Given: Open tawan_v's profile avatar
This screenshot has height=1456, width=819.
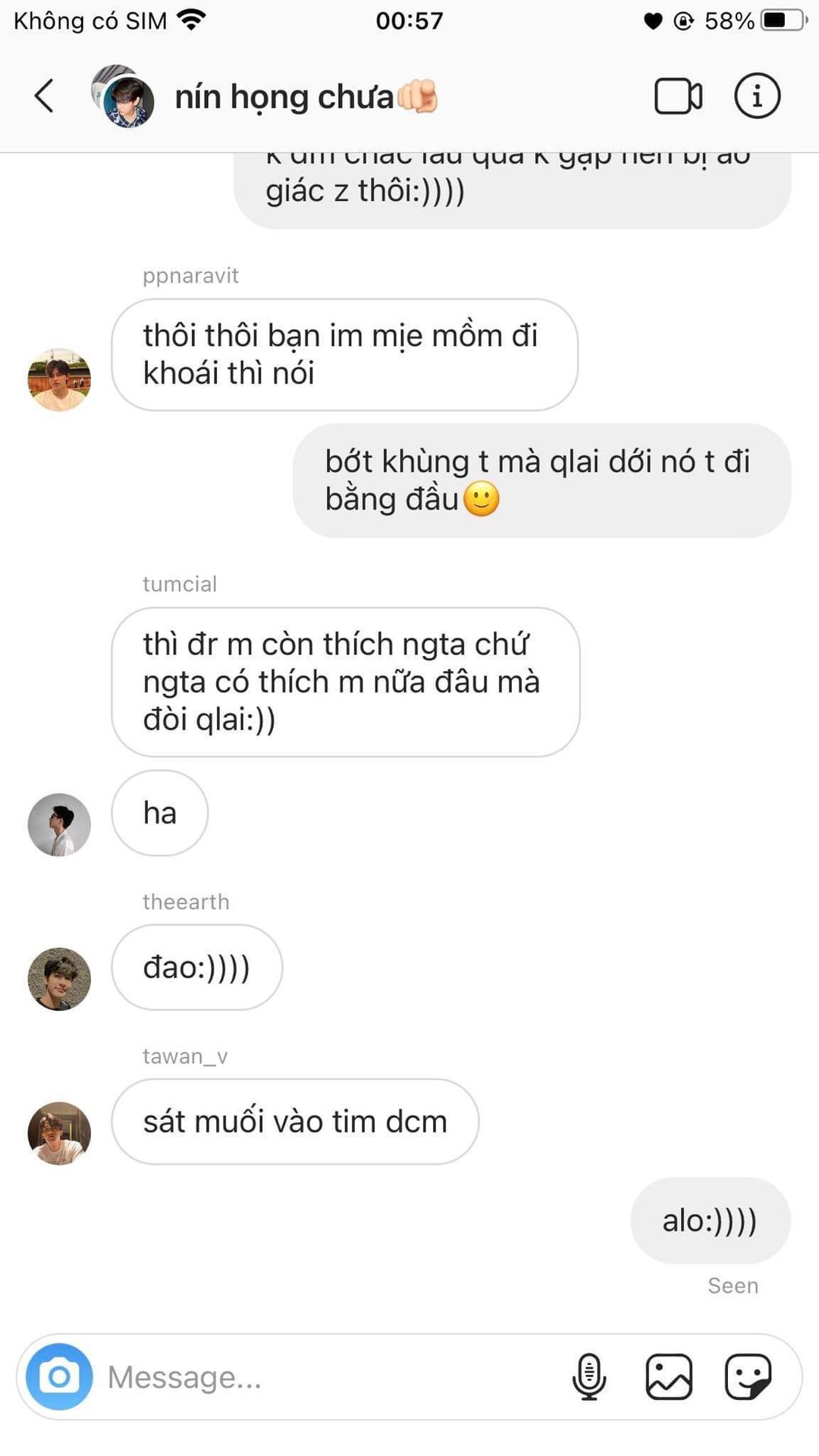Looking at the screenshot, I should 59,1133.
